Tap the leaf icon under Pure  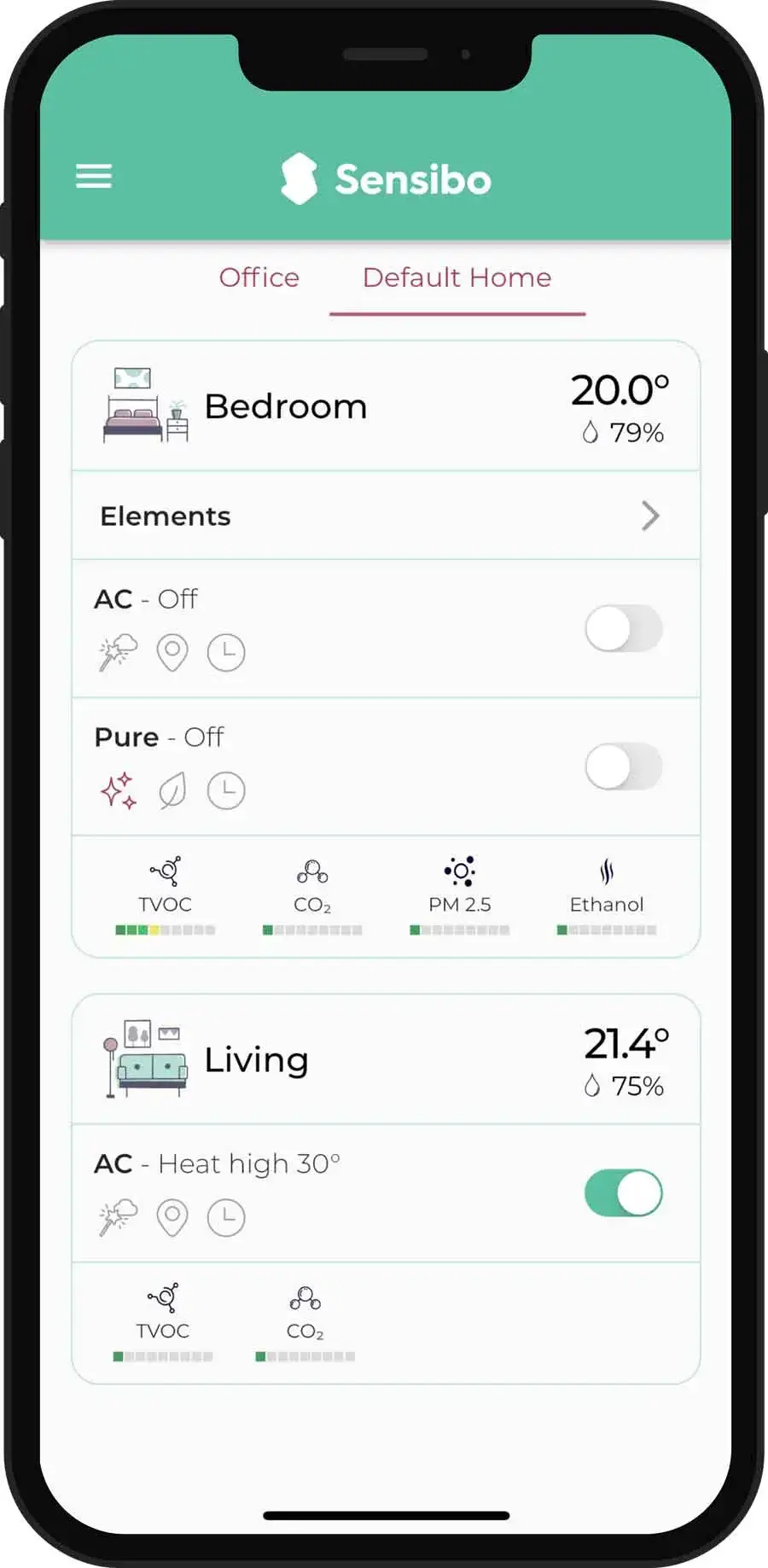click(172, 790)
